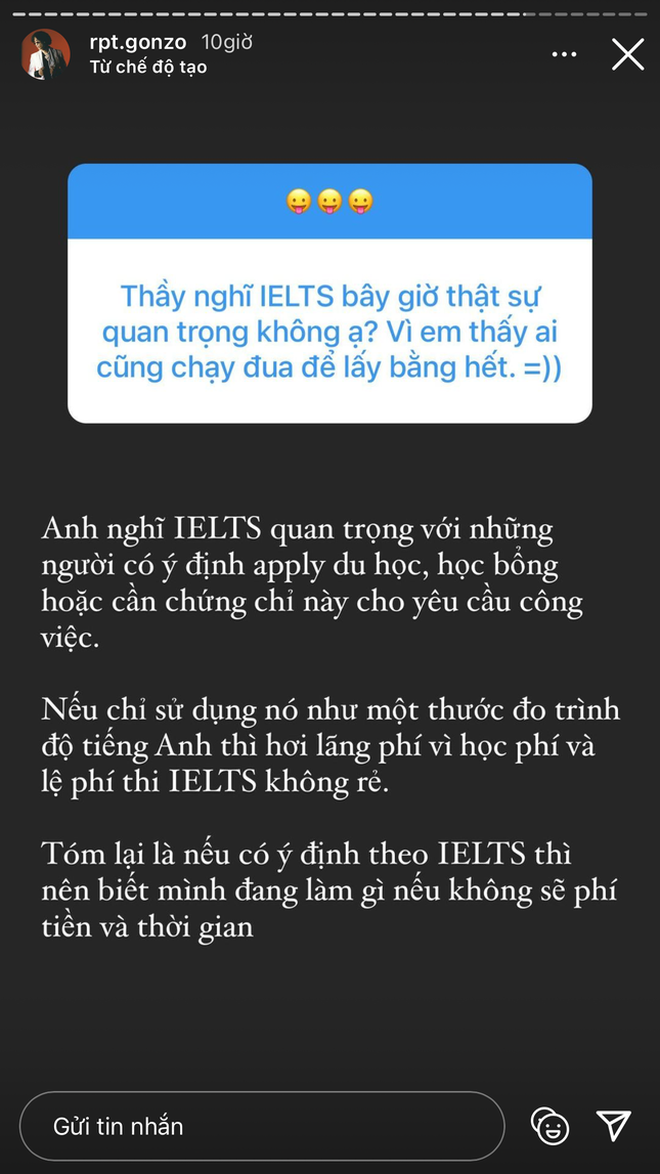Tap the Gửi tin nhắn message field

pyautogui.click(x=260, y=1125)
